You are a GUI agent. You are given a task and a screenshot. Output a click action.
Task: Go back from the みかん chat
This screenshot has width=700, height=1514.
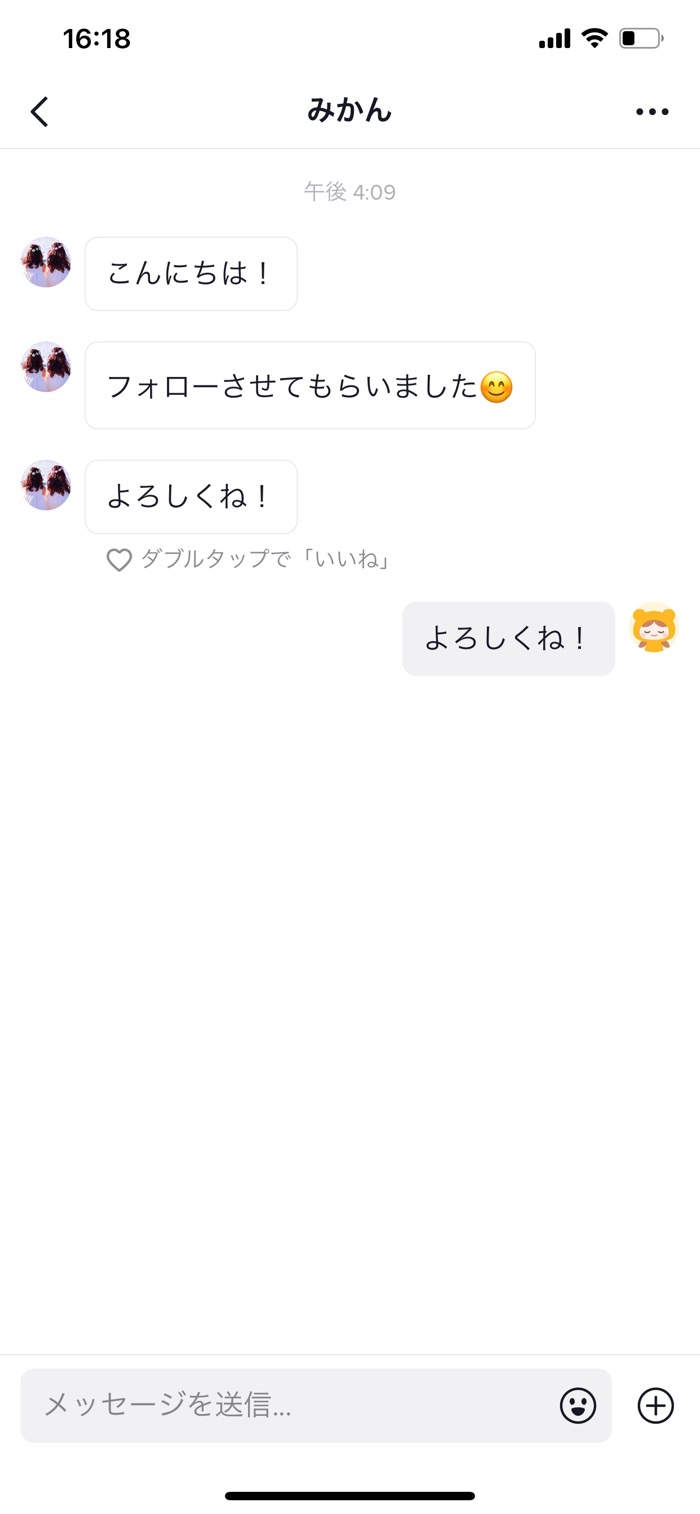pyautogui.click(x=39, y=112)
